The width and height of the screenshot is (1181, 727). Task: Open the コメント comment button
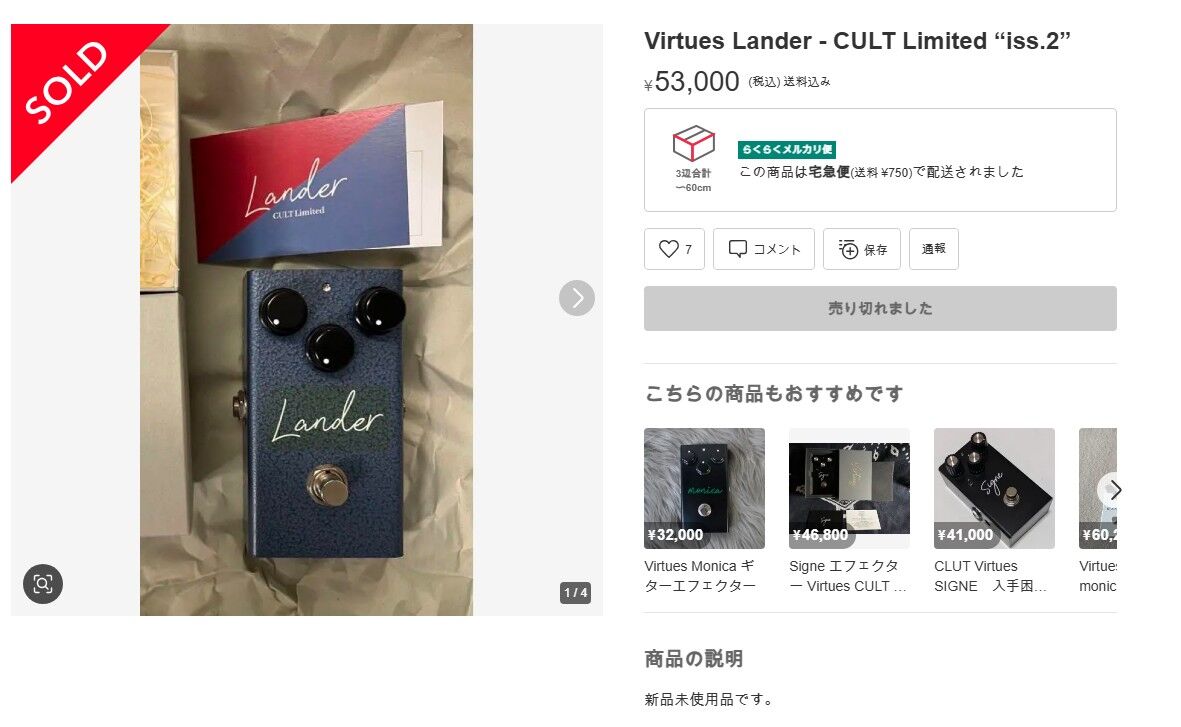coord(764,249)
